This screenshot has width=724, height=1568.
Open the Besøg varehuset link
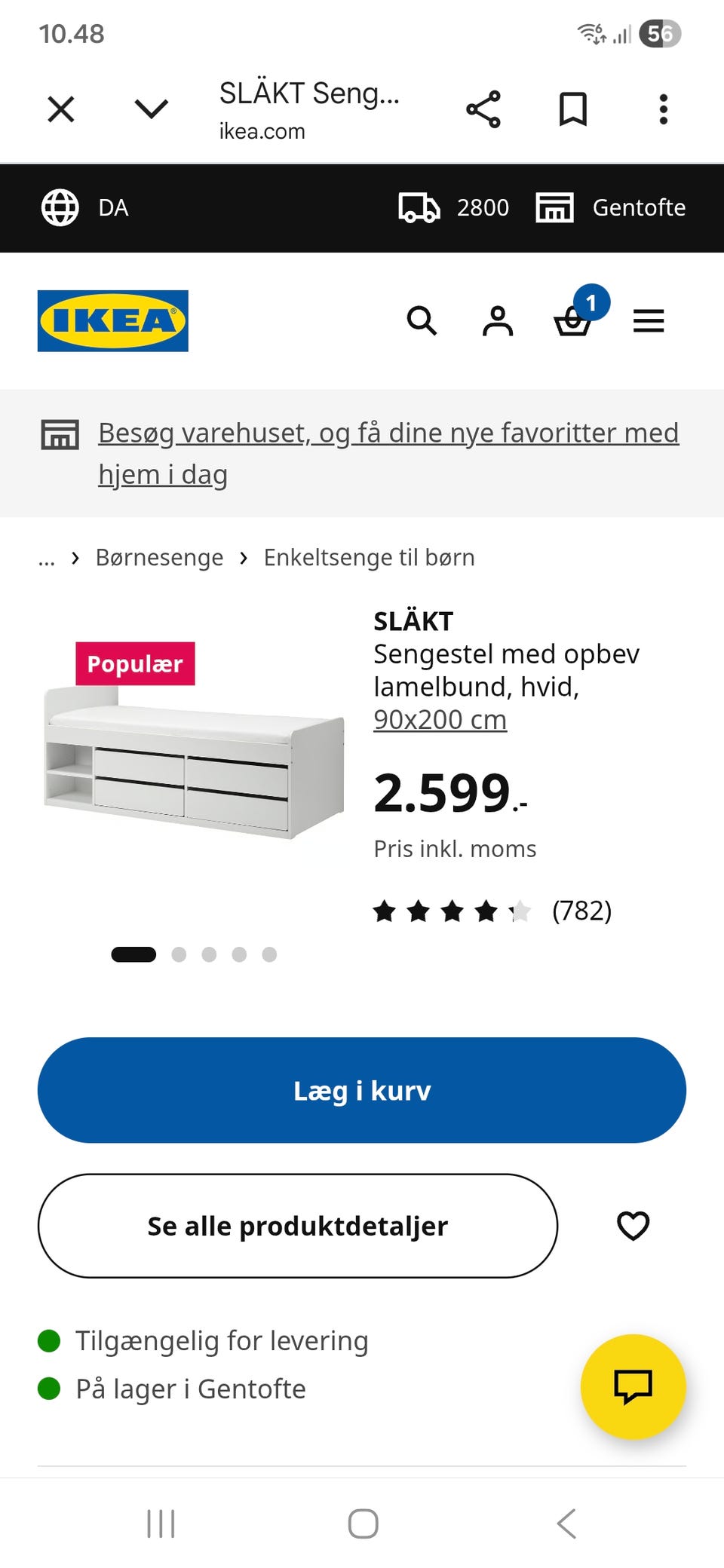388,453
